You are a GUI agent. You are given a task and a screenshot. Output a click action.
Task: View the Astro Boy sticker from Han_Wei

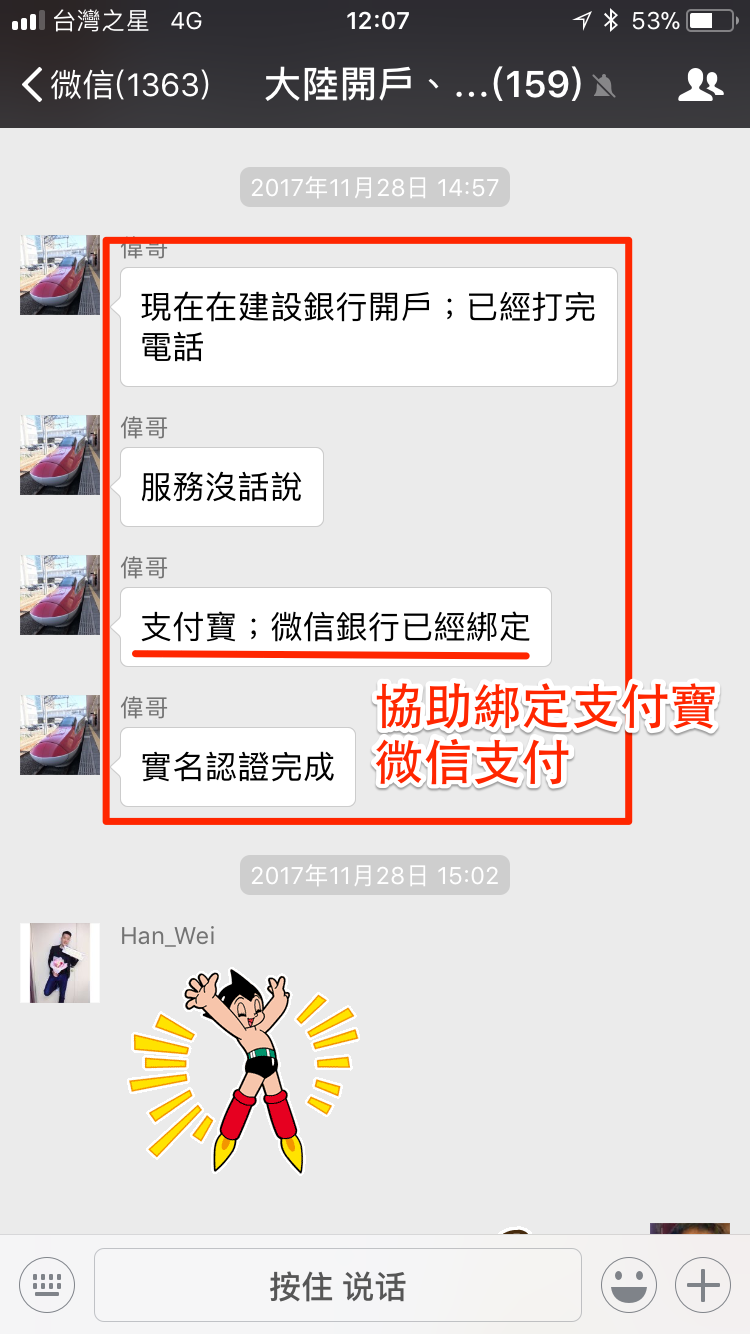[245, 1070]
